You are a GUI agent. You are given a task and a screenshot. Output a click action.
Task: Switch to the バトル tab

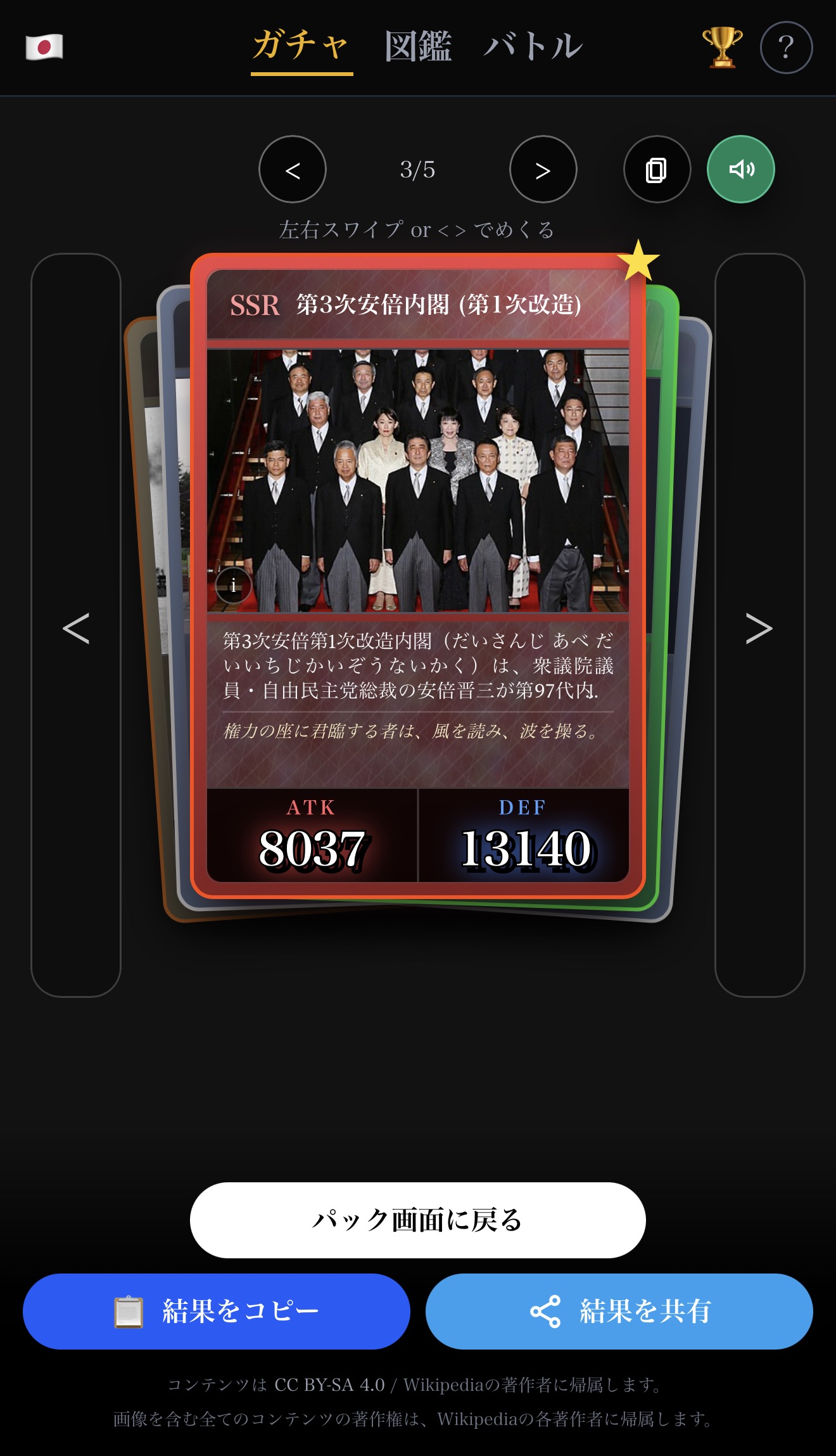click(533, 47)
